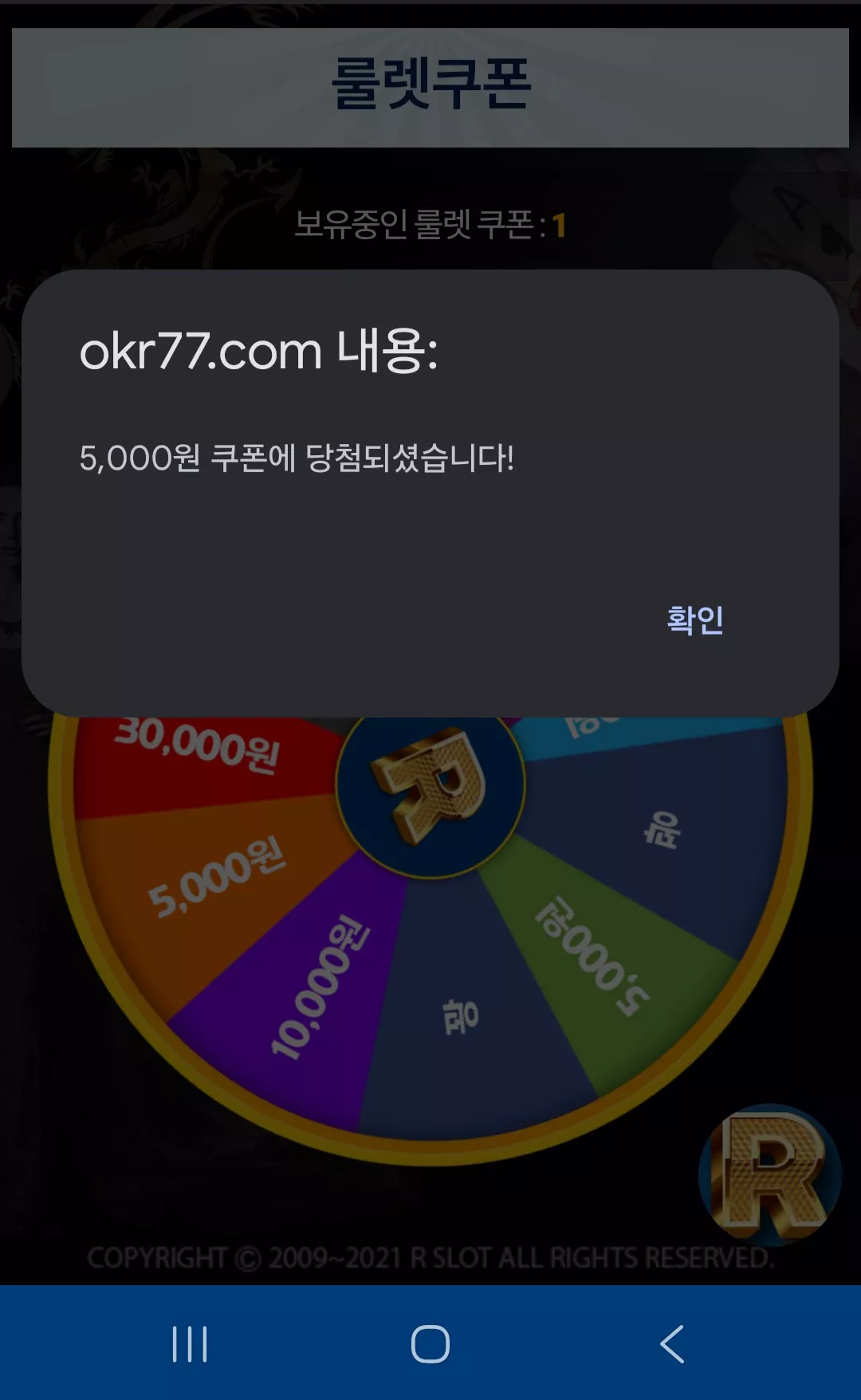The height and width of the screenshot is (1400, 861).
Task: Go back using the system back arrow
Action: pos(672,1343)
